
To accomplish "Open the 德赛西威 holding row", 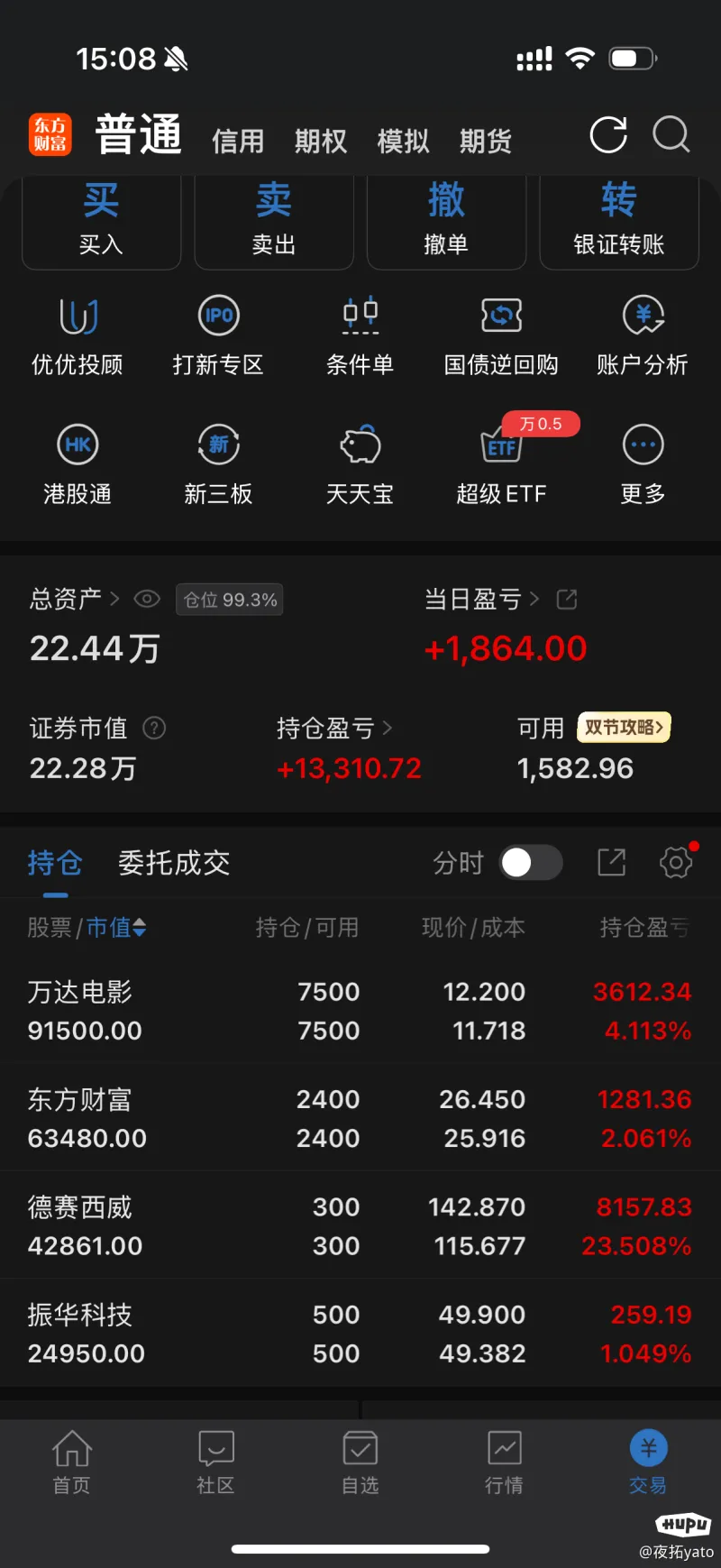I will point(360,1225).
